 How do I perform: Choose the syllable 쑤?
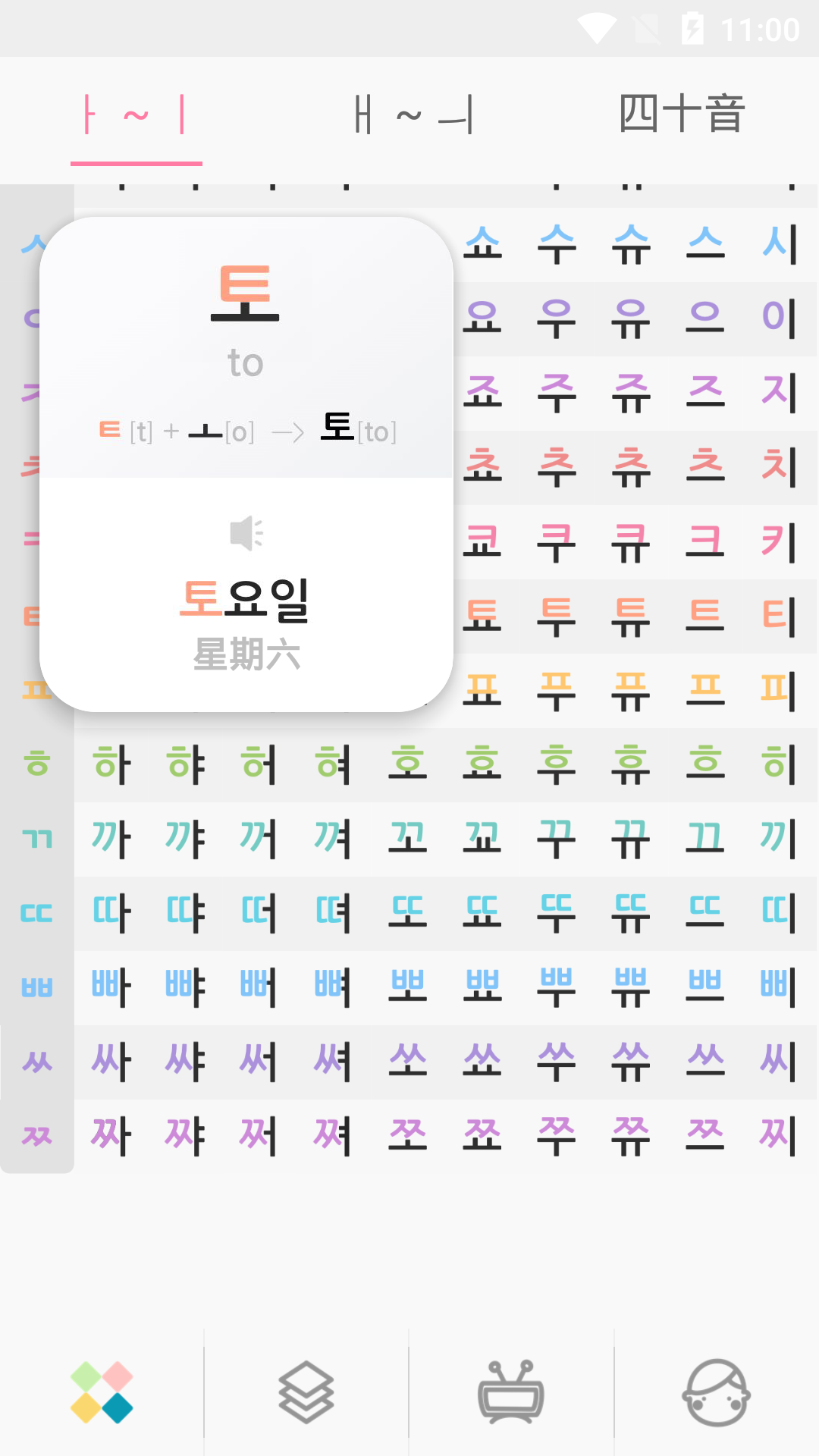tap(557, 1062)
